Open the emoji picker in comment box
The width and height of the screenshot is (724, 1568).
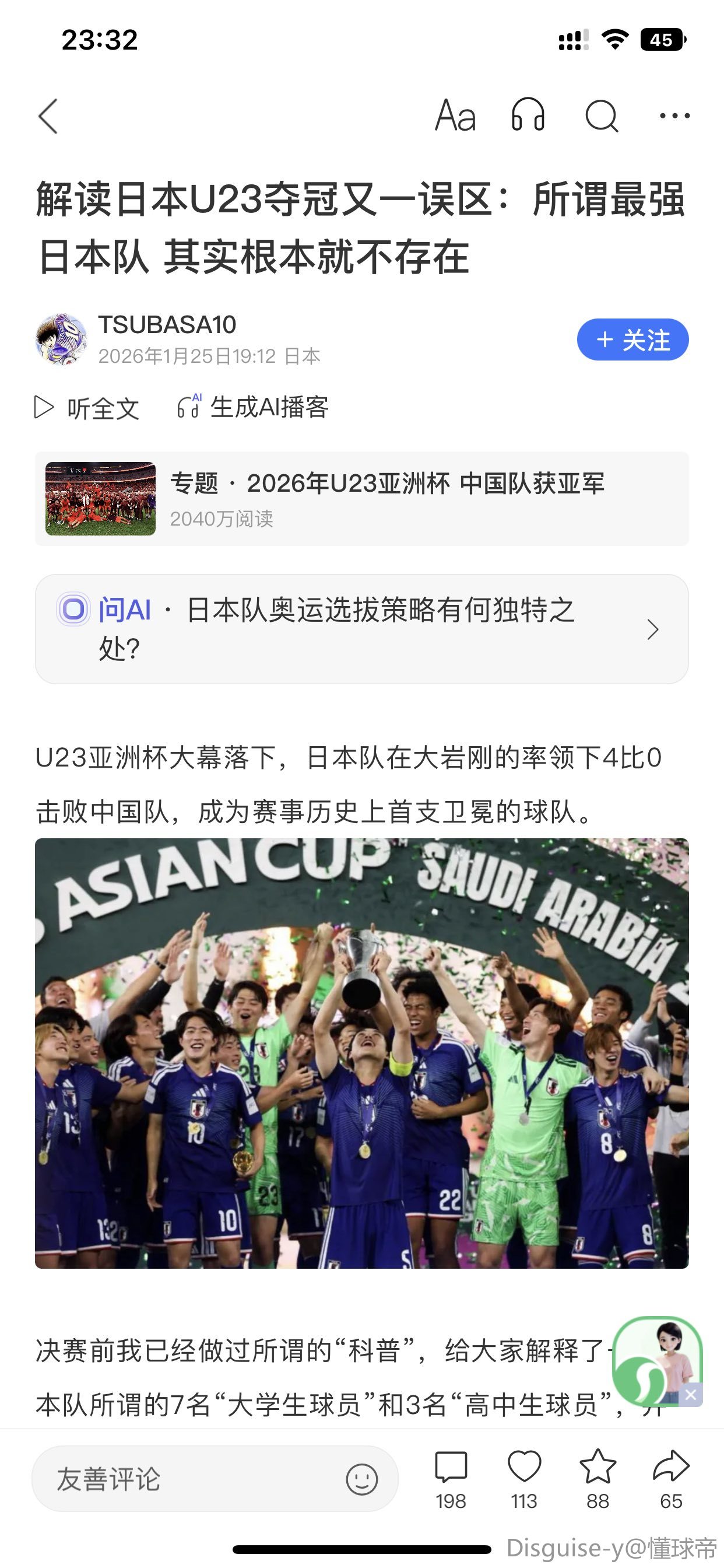click(x=362, y=1479)
